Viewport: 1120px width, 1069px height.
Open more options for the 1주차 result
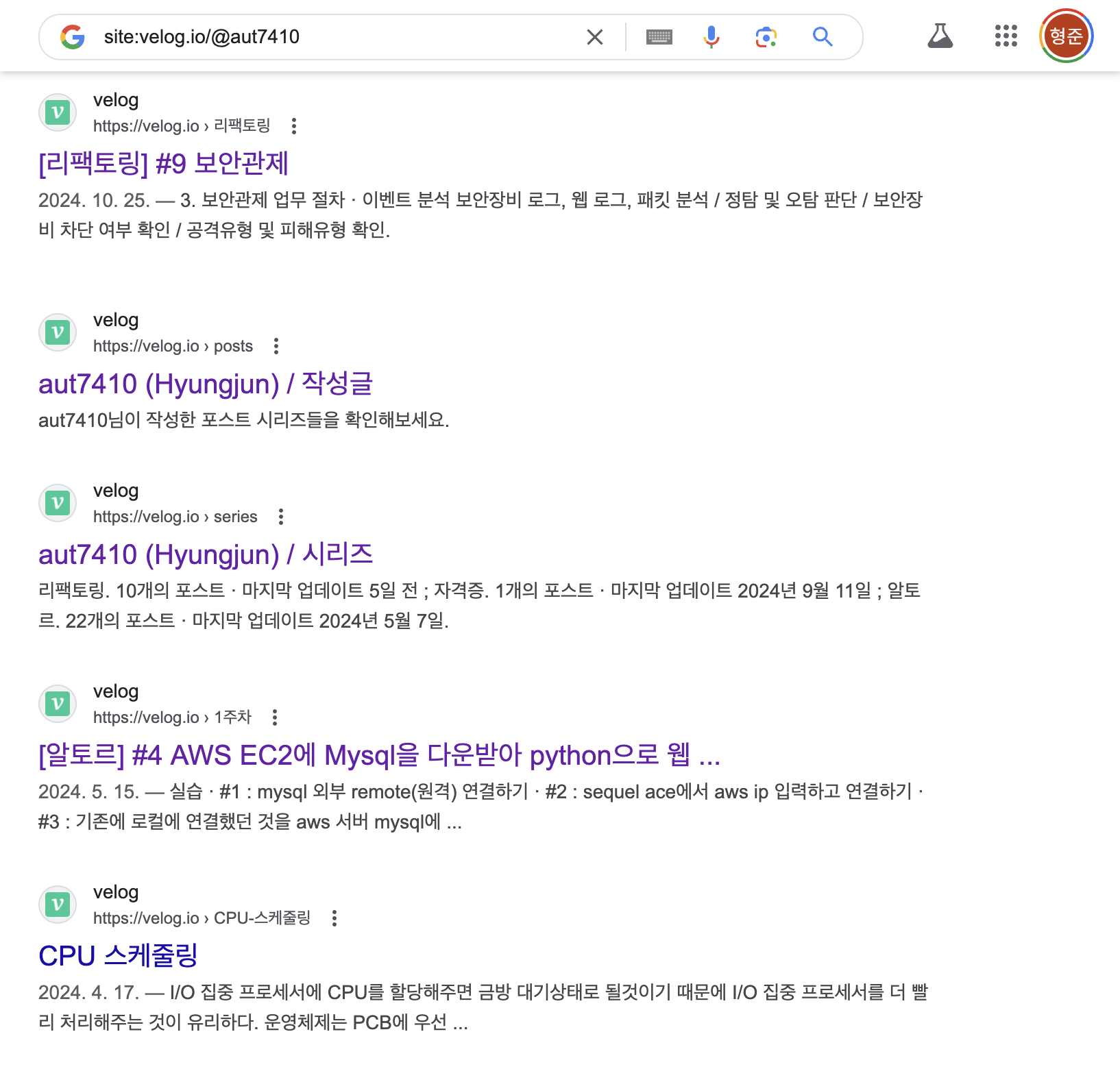tap(275, 717)
